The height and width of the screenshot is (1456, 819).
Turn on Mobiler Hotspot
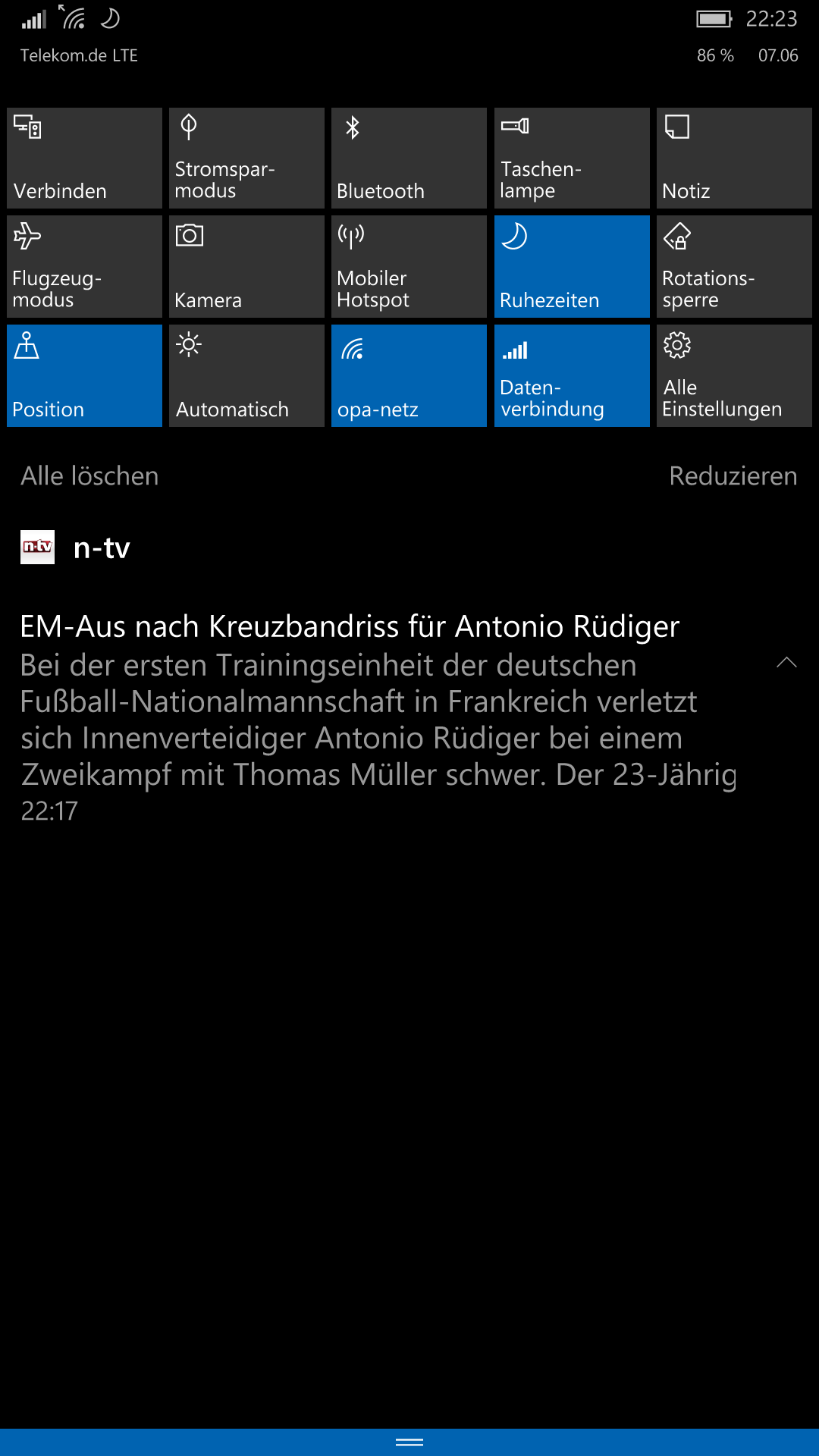[x=409, y=266]
